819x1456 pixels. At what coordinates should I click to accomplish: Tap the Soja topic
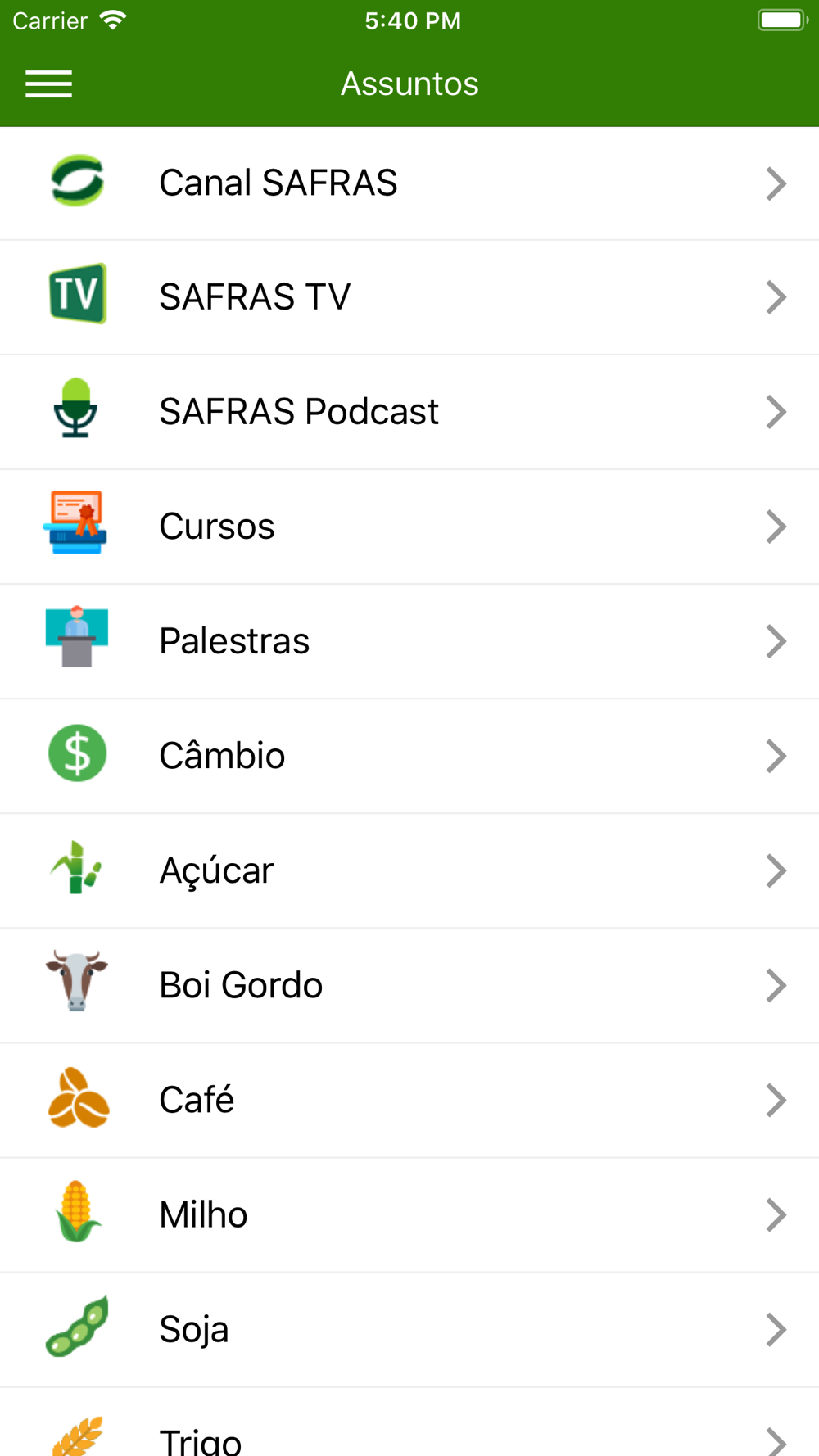409,1329
